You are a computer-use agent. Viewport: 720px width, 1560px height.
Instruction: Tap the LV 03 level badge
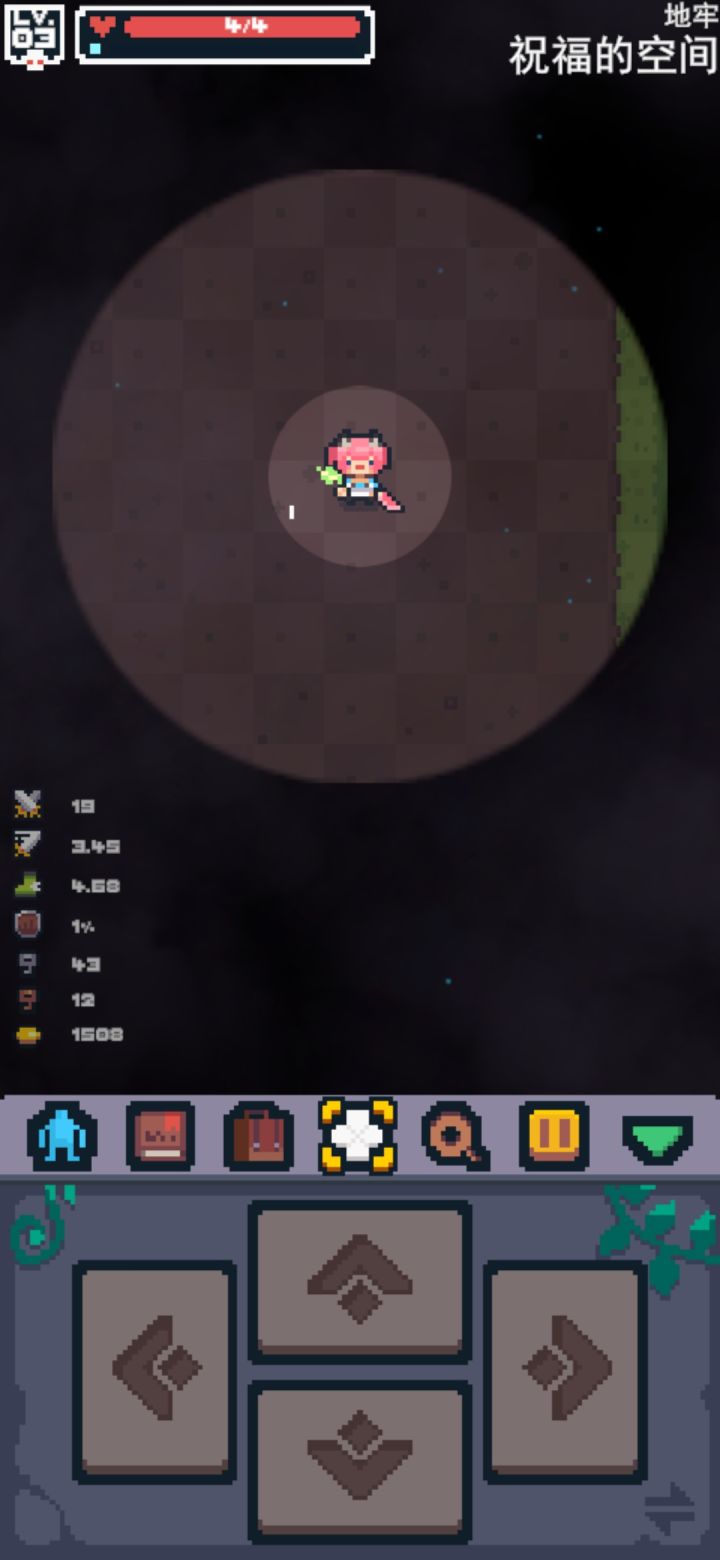click(33, 33)
